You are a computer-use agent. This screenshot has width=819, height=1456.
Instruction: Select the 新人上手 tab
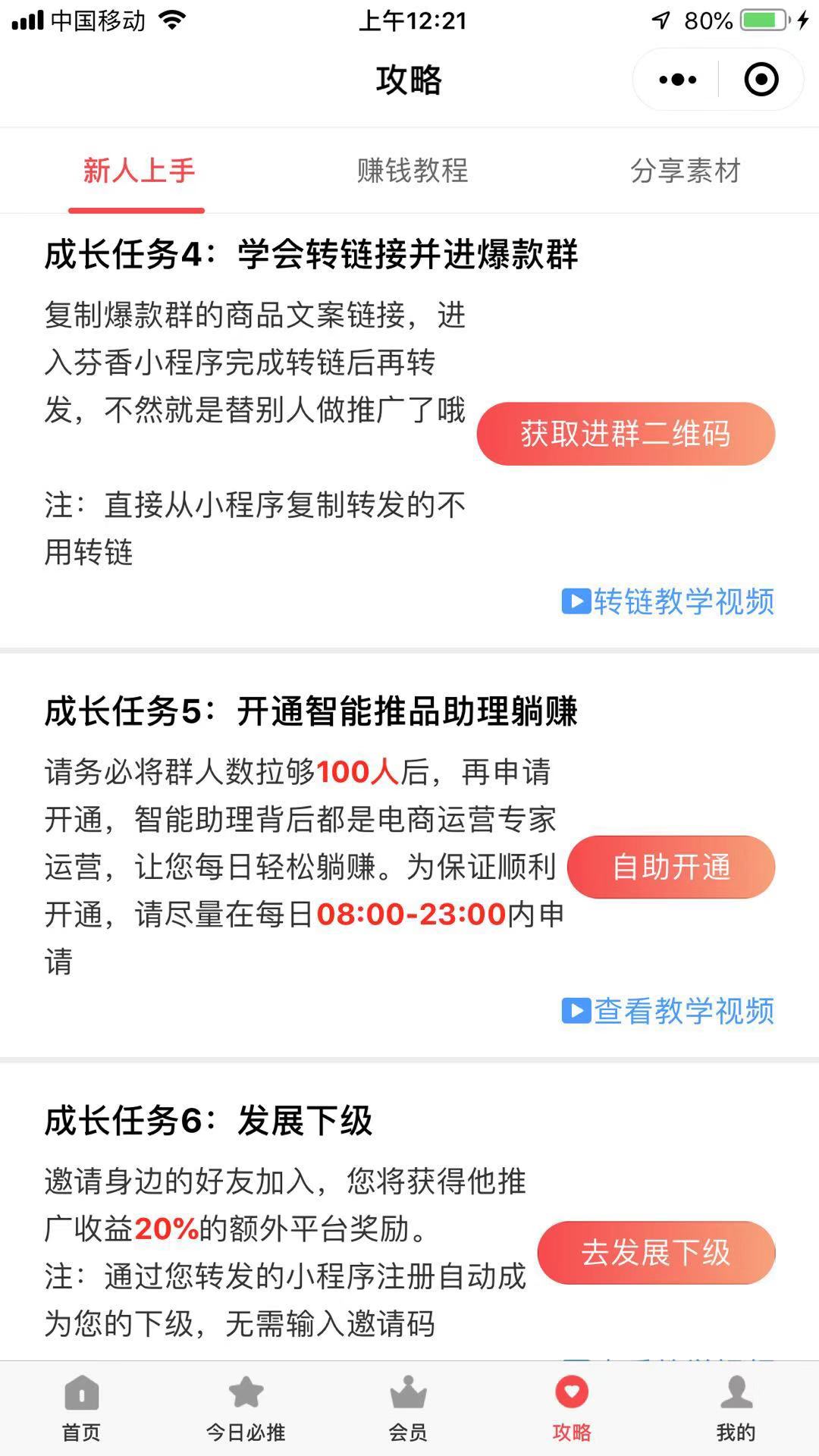138,172
